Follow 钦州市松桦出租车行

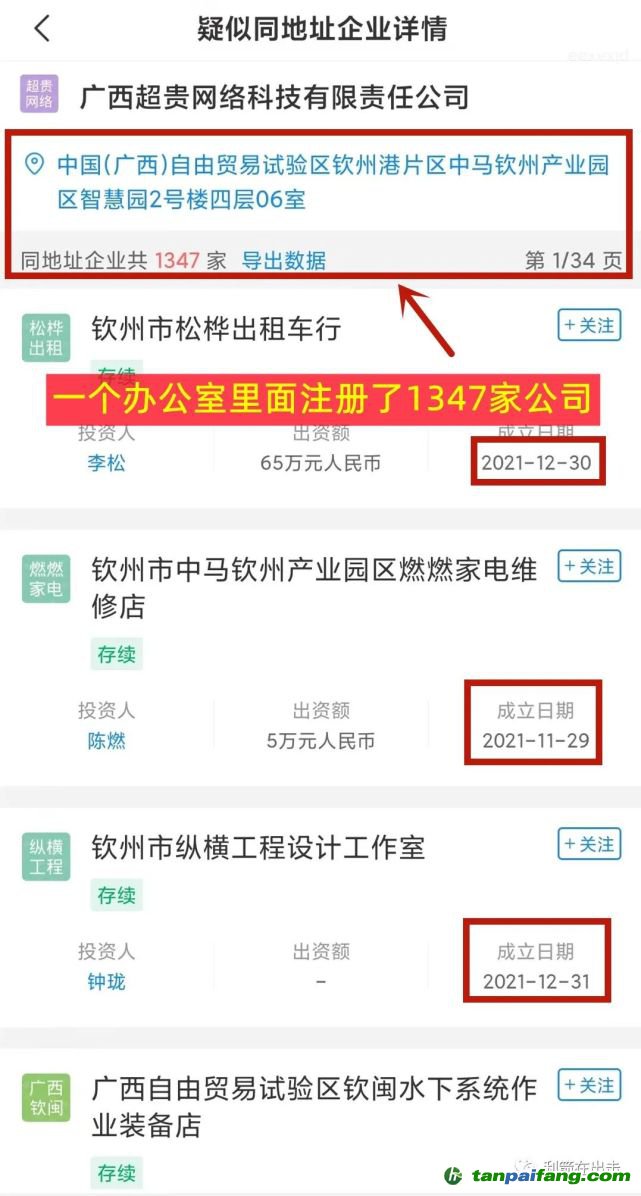point(588,326)
